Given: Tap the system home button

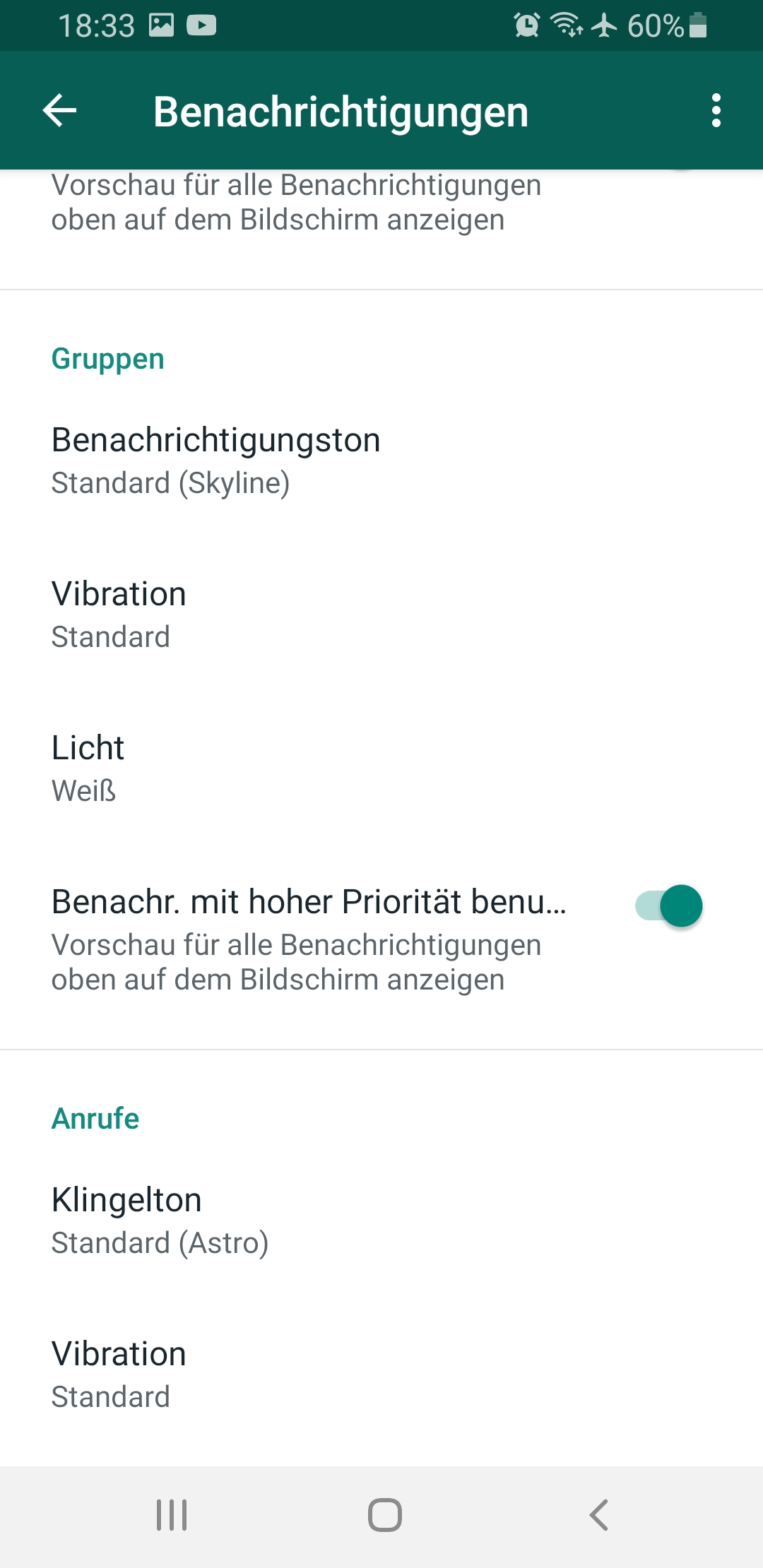Looking at the screenshot, I should click(384, 1515).
